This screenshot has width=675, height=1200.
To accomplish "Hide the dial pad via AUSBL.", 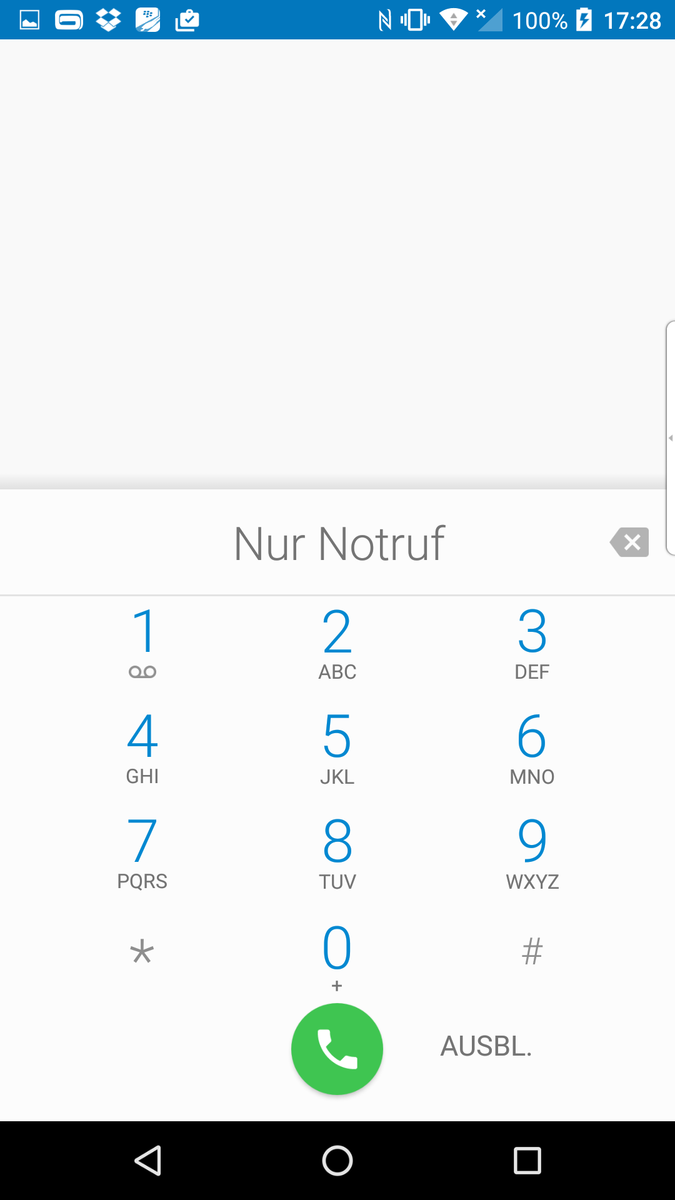I will coord(486,1047).
